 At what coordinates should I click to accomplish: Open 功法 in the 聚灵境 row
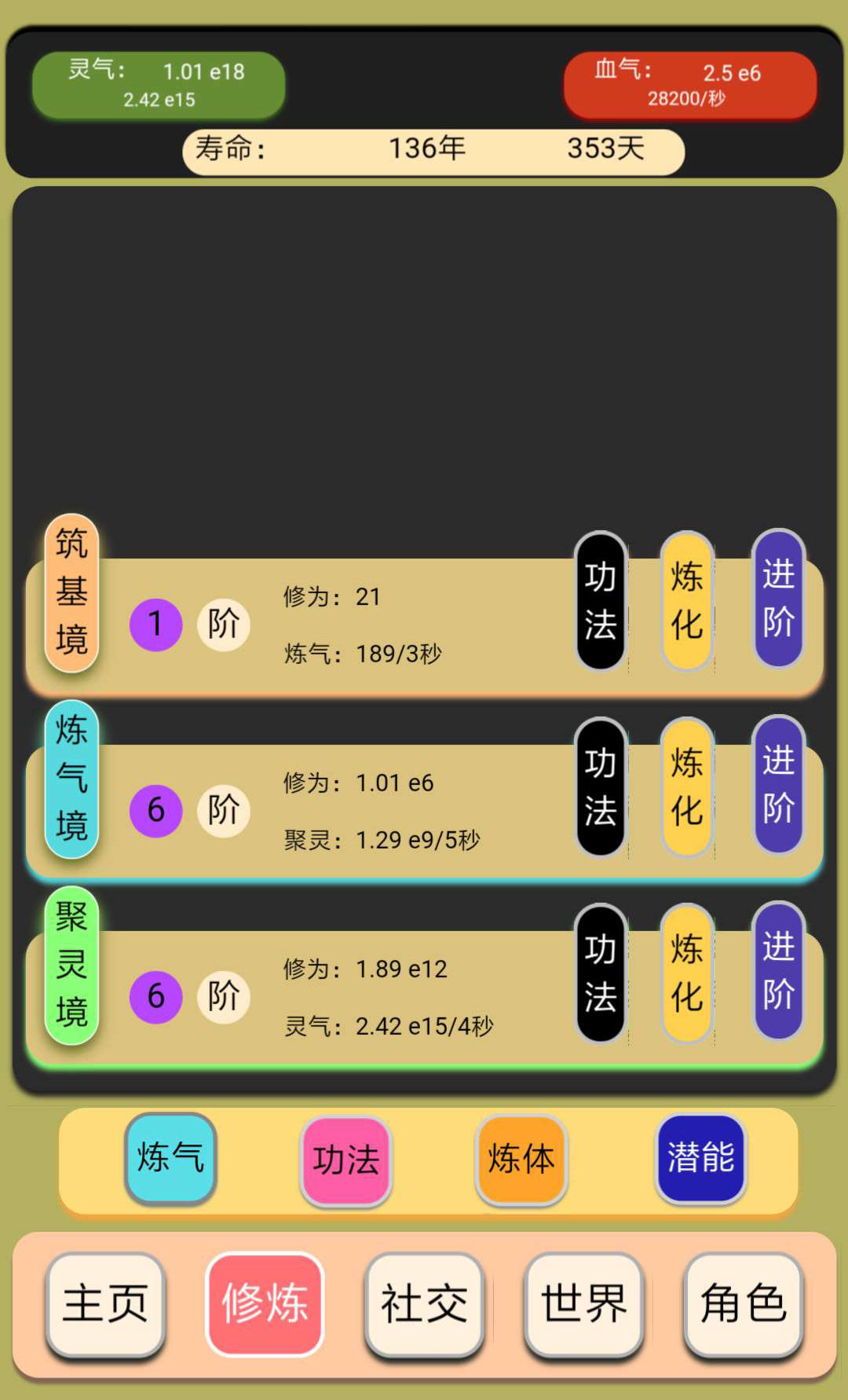click(x=601, y=973)
